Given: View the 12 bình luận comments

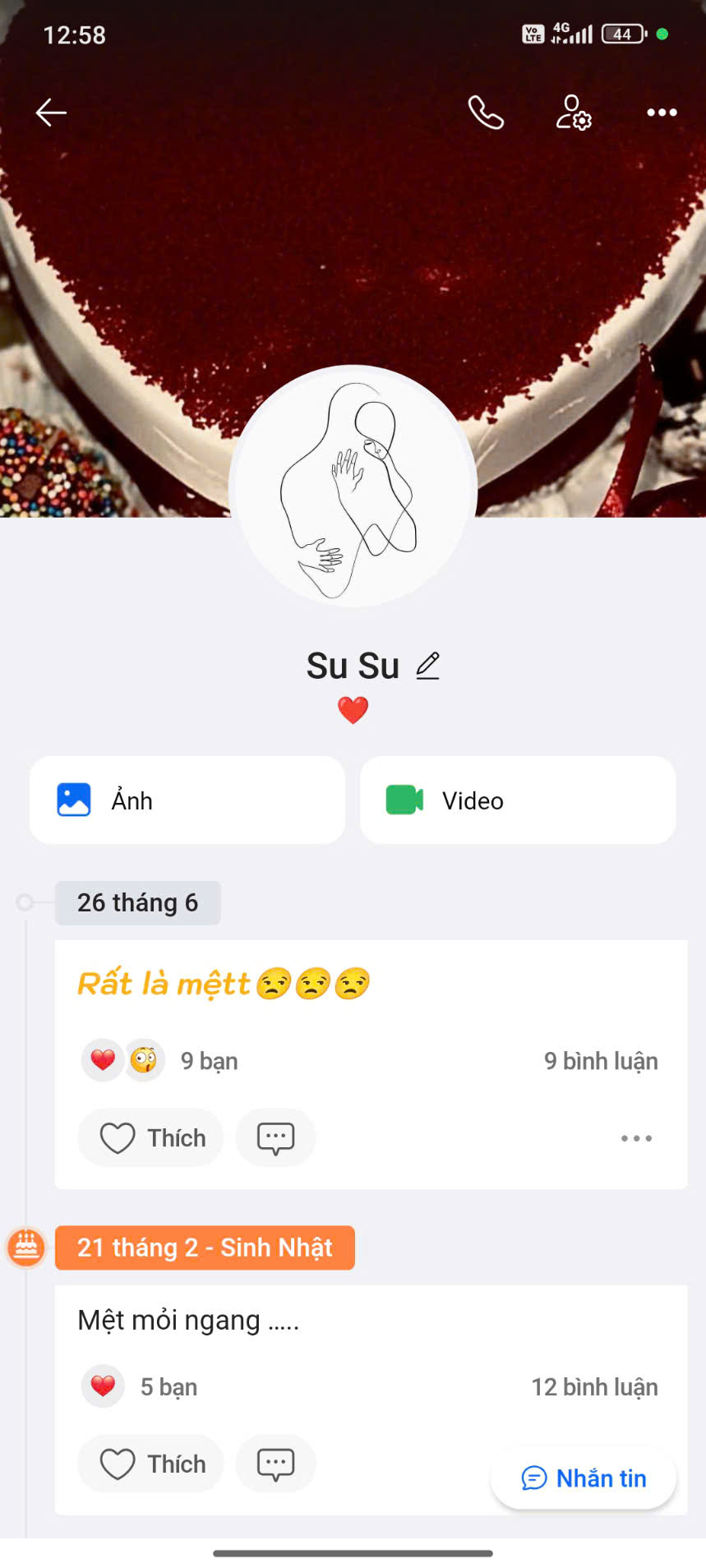Looking at the screenshot, I should pyautogui.click(x=594, y=1387).
